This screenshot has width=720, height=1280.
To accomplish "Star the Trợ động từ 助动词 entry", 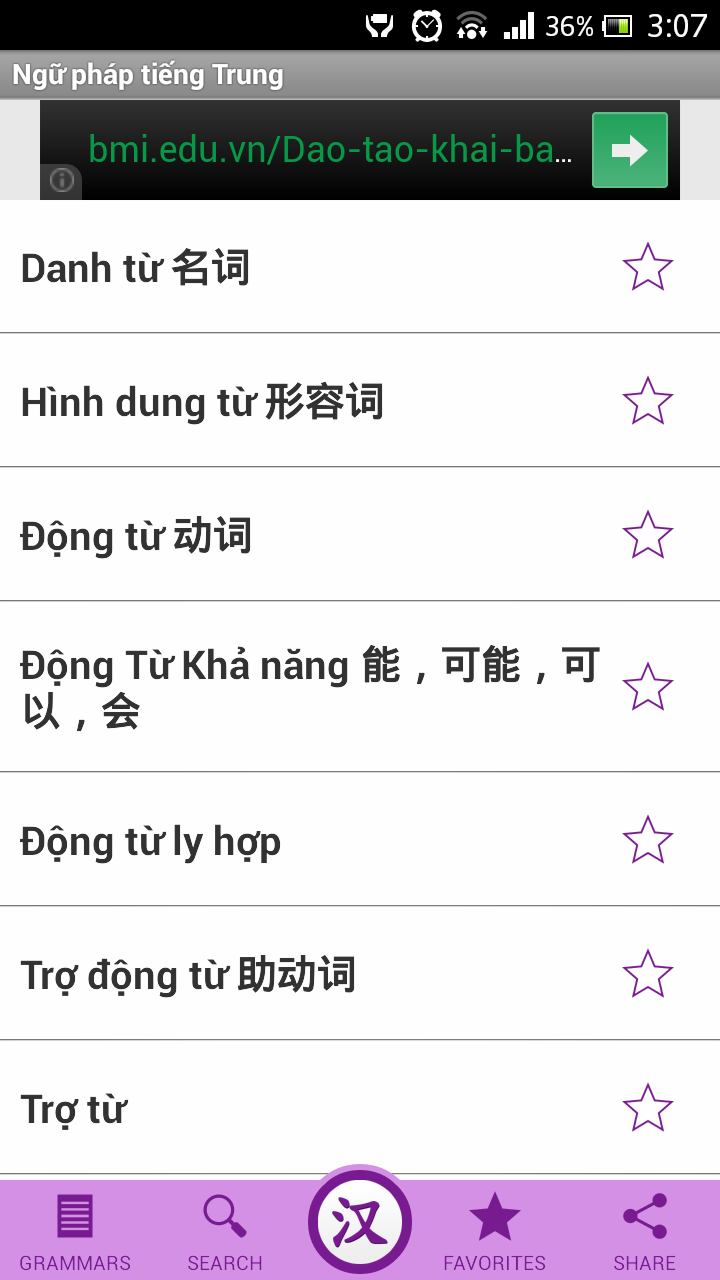I will pos(648,974).
